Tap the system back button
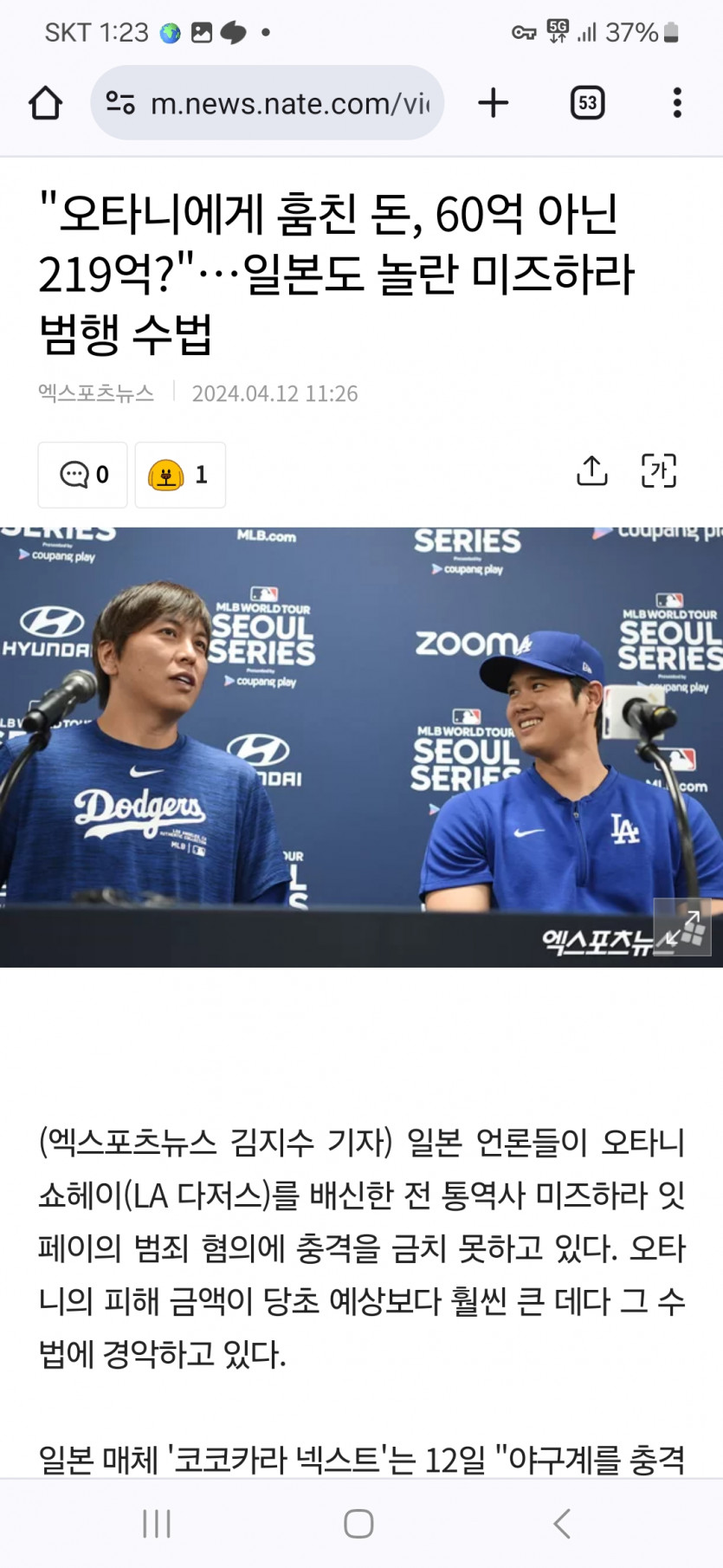Screen dimensions: 723x1568 pos(562,1524)
